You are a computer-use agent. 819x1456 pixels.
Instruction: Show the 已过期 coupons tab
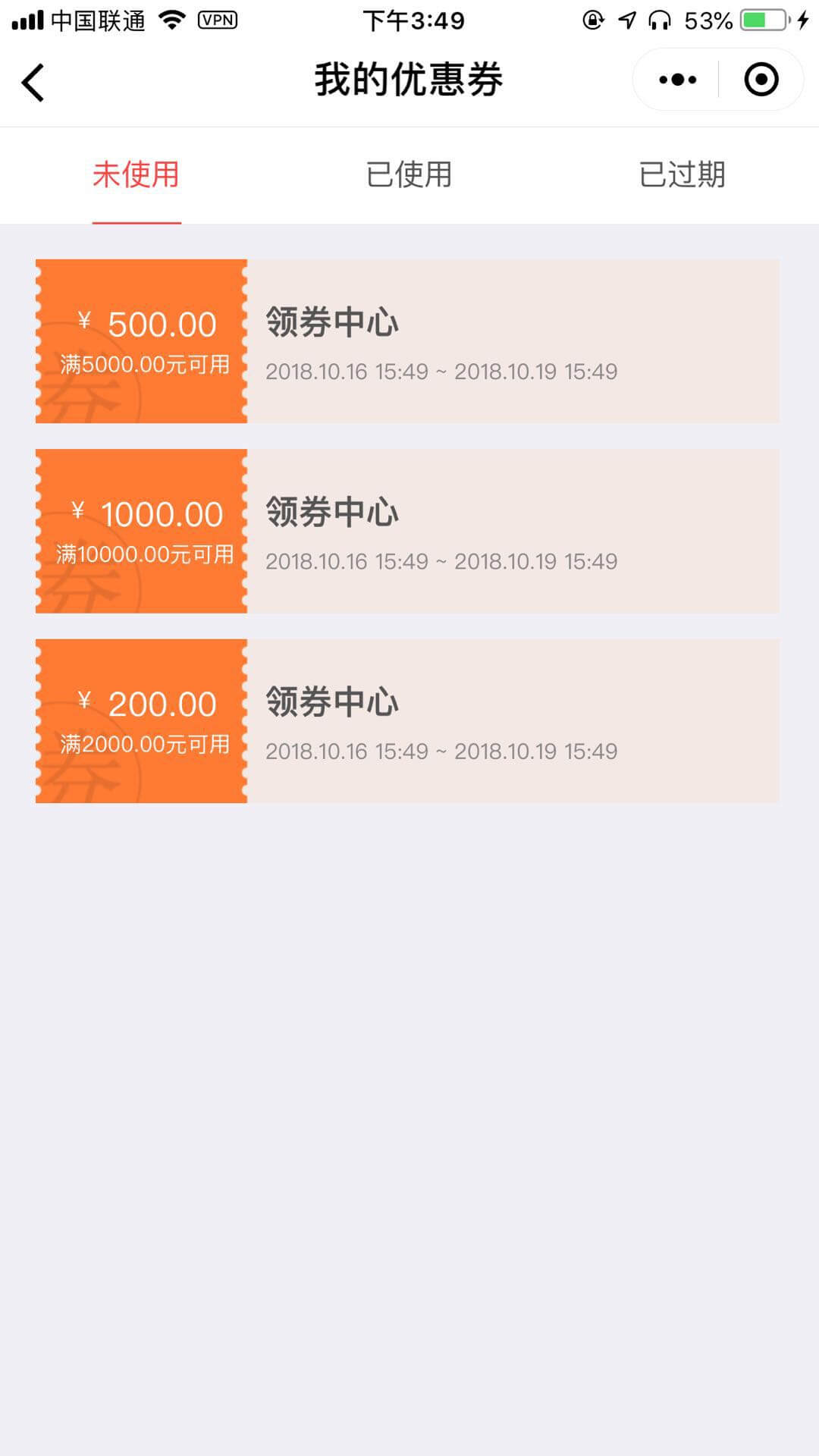[x=682, y=175]
